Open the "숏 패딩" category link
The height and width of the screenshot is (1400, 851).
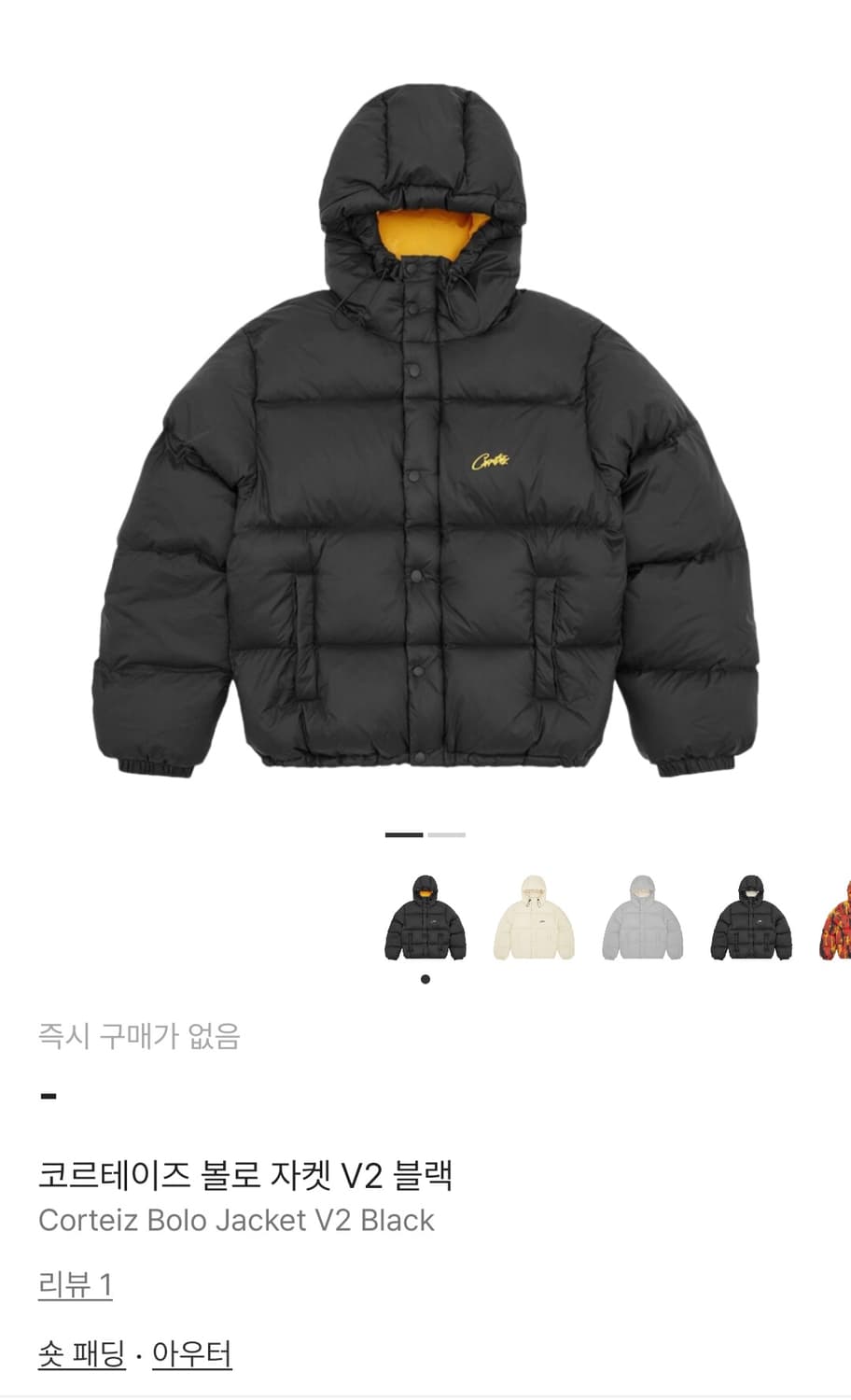82,1351
